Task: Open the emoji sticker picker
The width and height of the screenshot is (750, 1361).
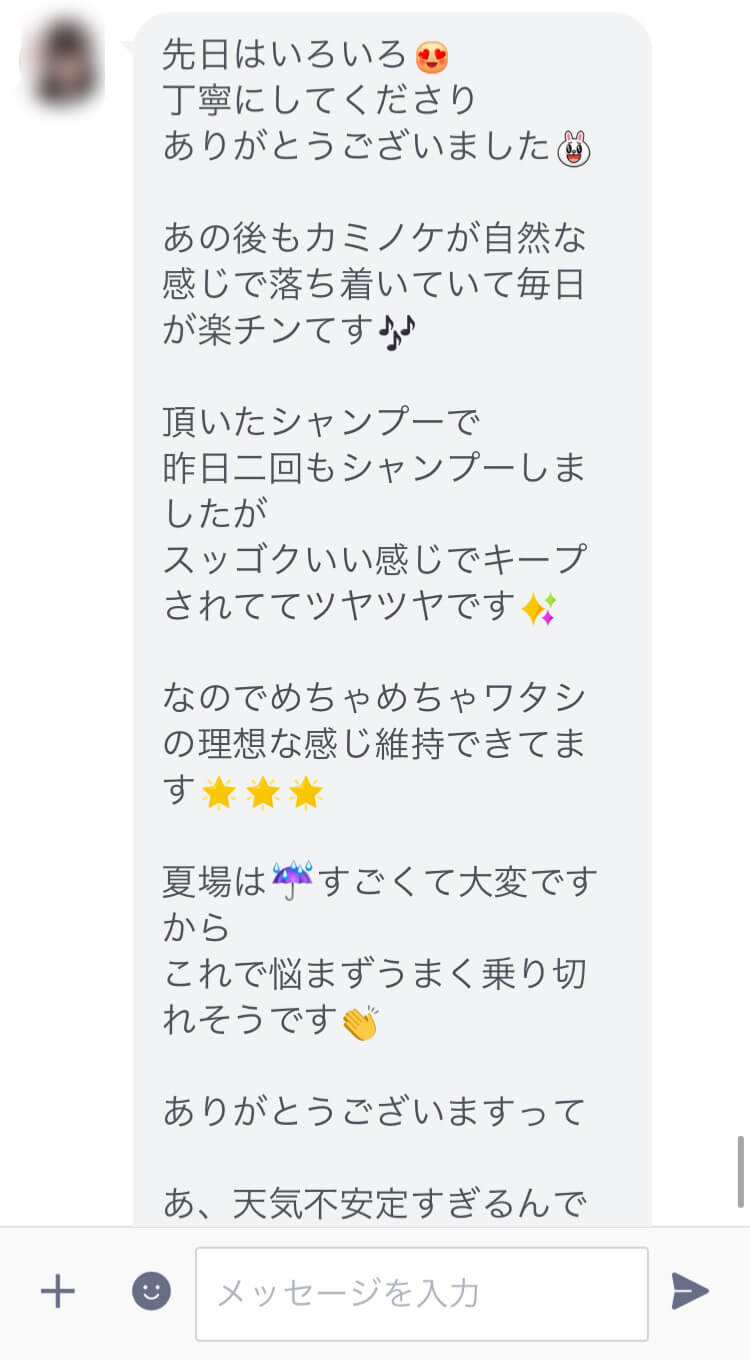Action: click(151, 1292)
